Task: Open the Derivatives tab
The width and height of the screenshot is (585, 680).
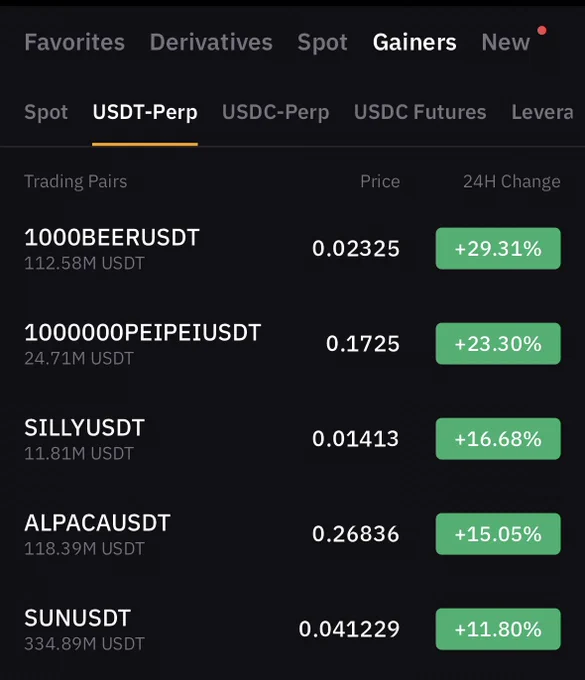Action: click(x=211, y=42)
